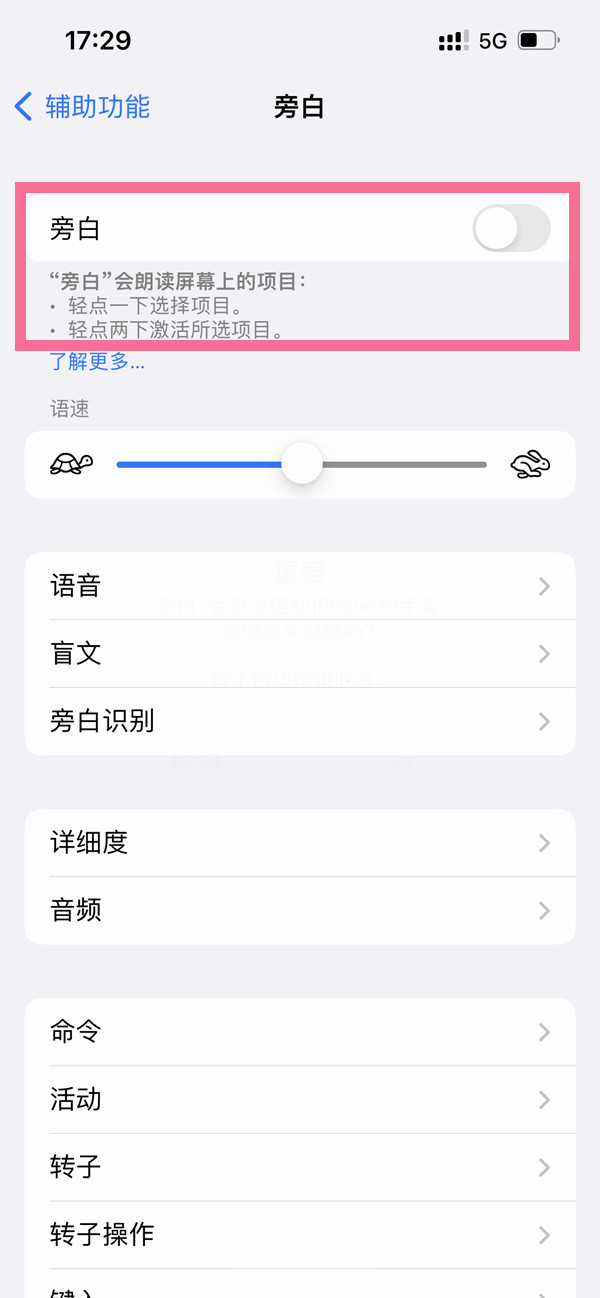600x1298 pixels.
Task: Enable the 旁白 switch
Action: (x=511, y=229)
